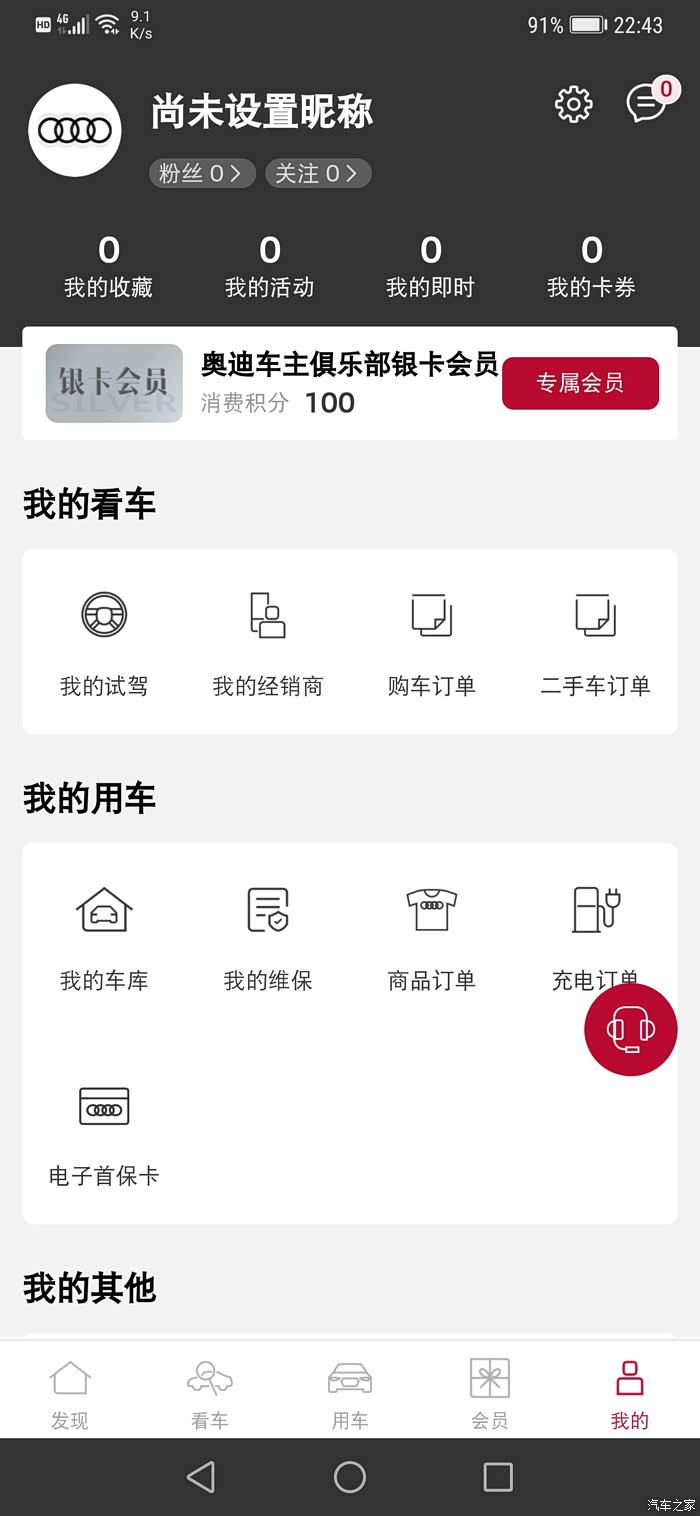Open the messages icon with badge
This screenshot has width=700, height=1516.
coord(646,103)
